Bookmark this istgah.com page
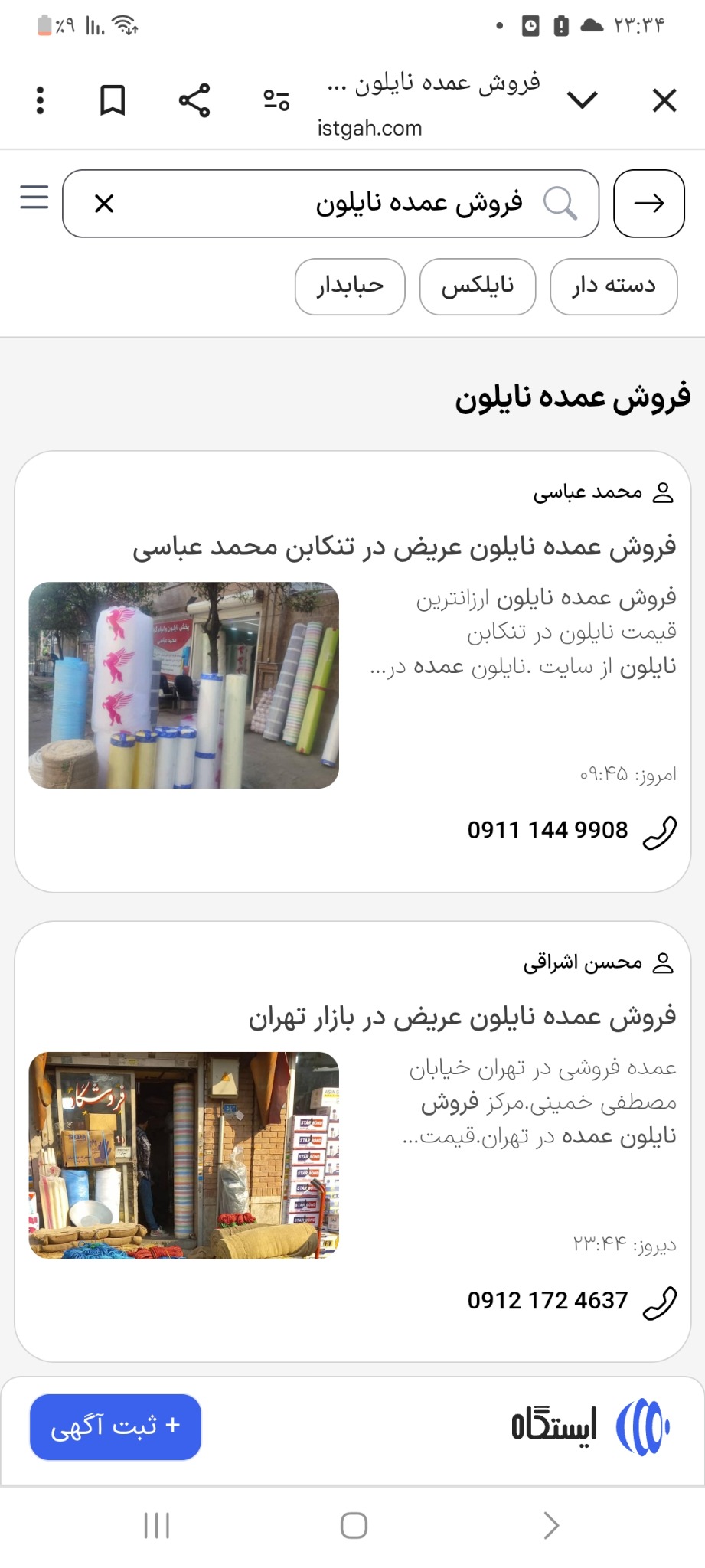The image size is (705, 1568). coord(113,100)
